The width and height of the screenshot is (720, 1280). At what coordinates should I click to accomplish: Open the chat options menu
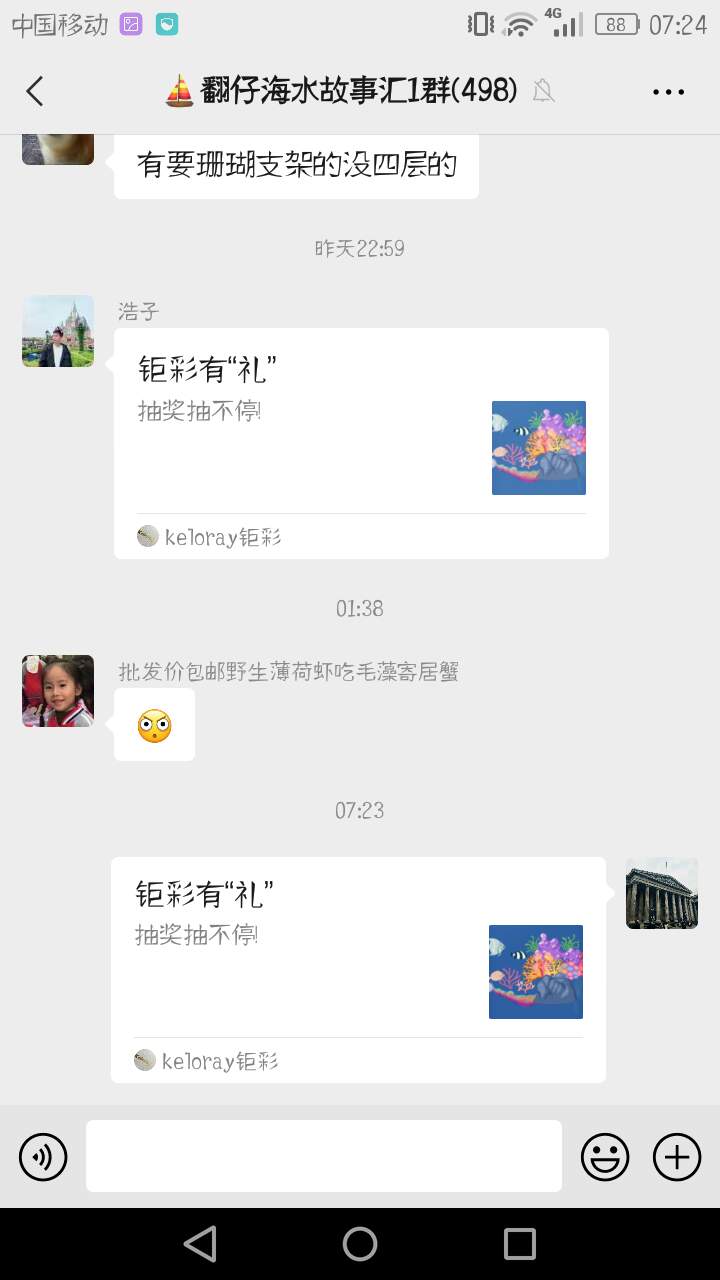coord(668,92)
